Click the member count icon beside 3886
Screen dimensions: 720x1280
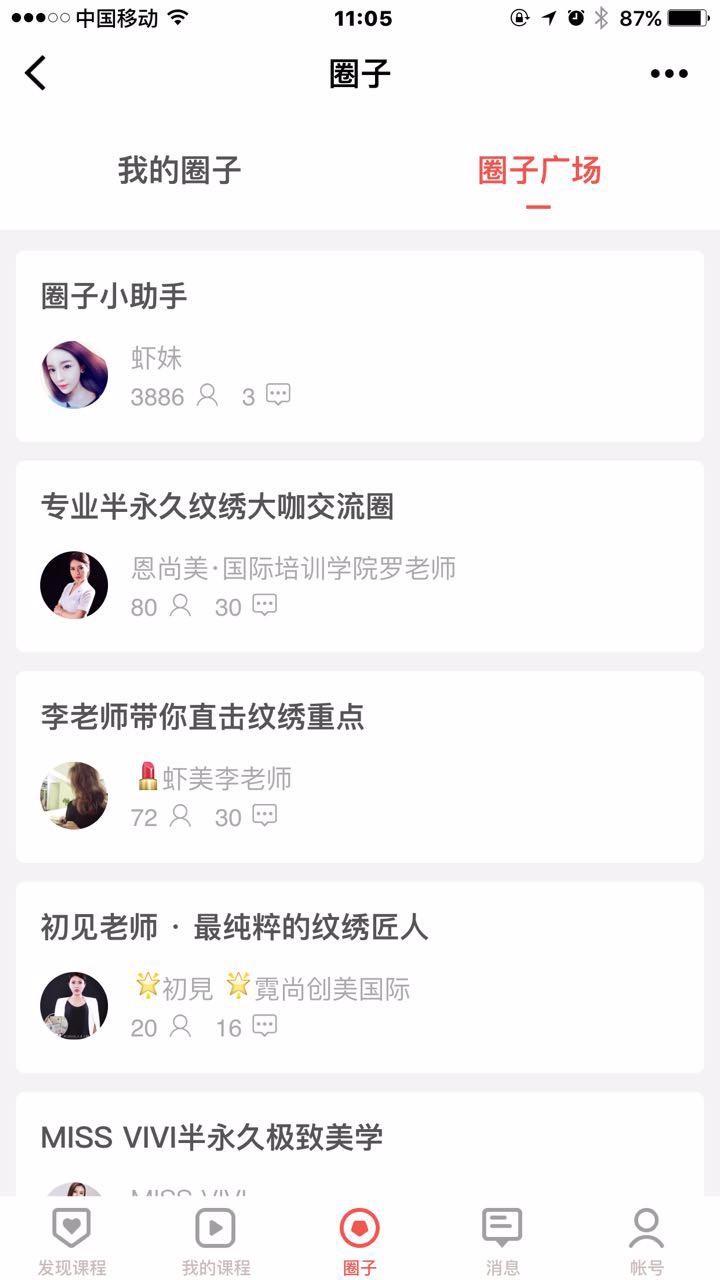(207, 396)
